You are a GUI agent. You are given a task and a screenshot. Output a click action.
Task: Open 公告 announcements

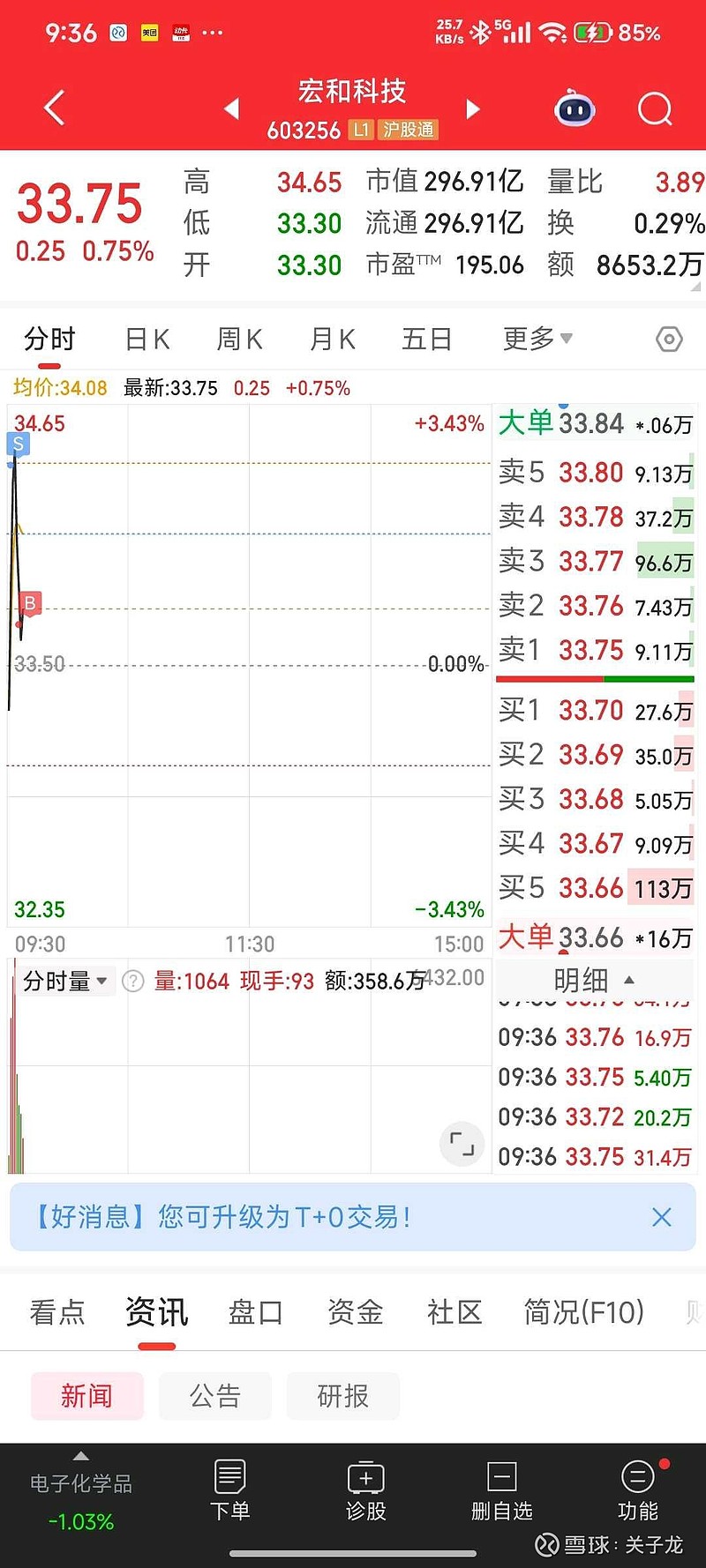(x=214, y=1396)
